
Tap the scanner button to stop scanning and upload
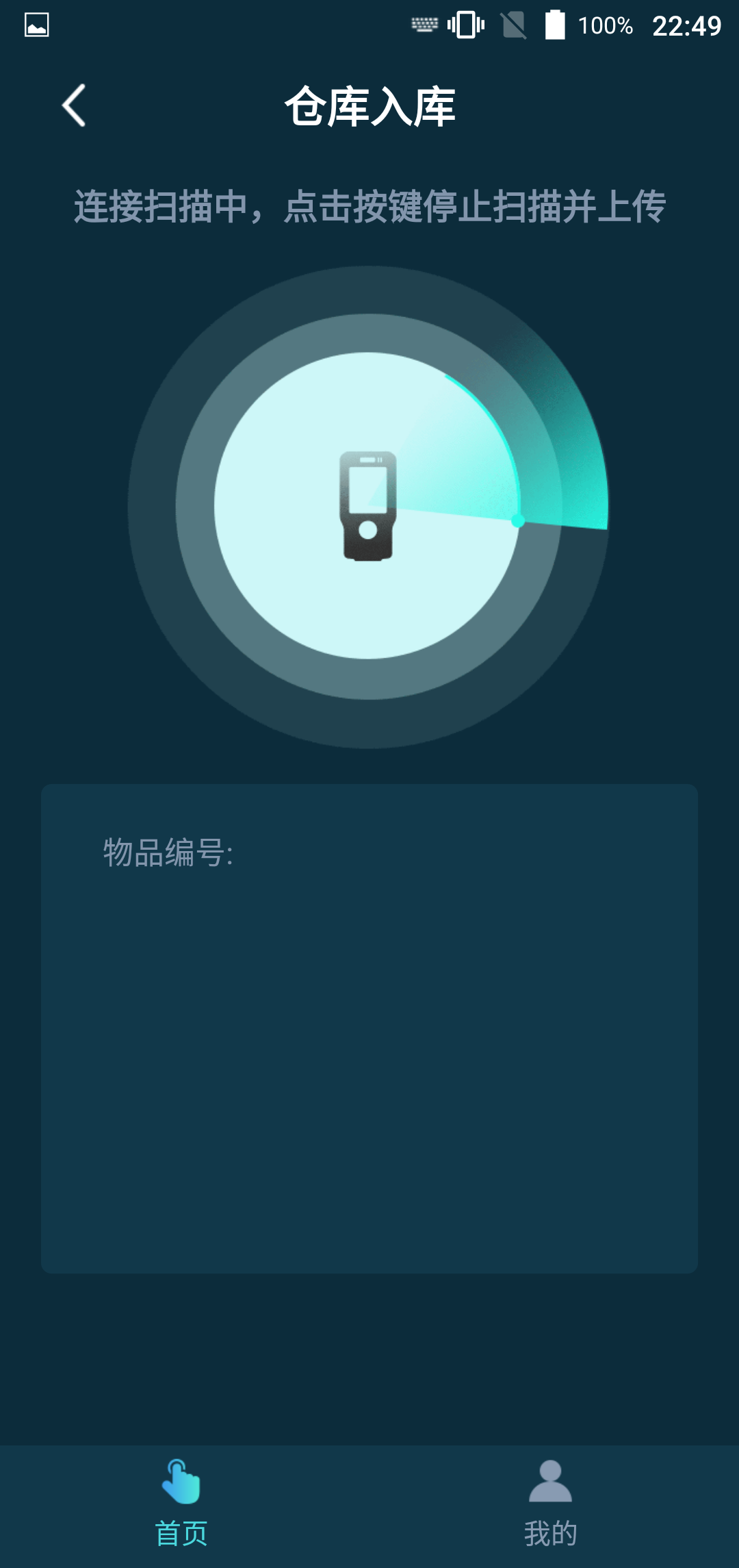tap(368, 506)
